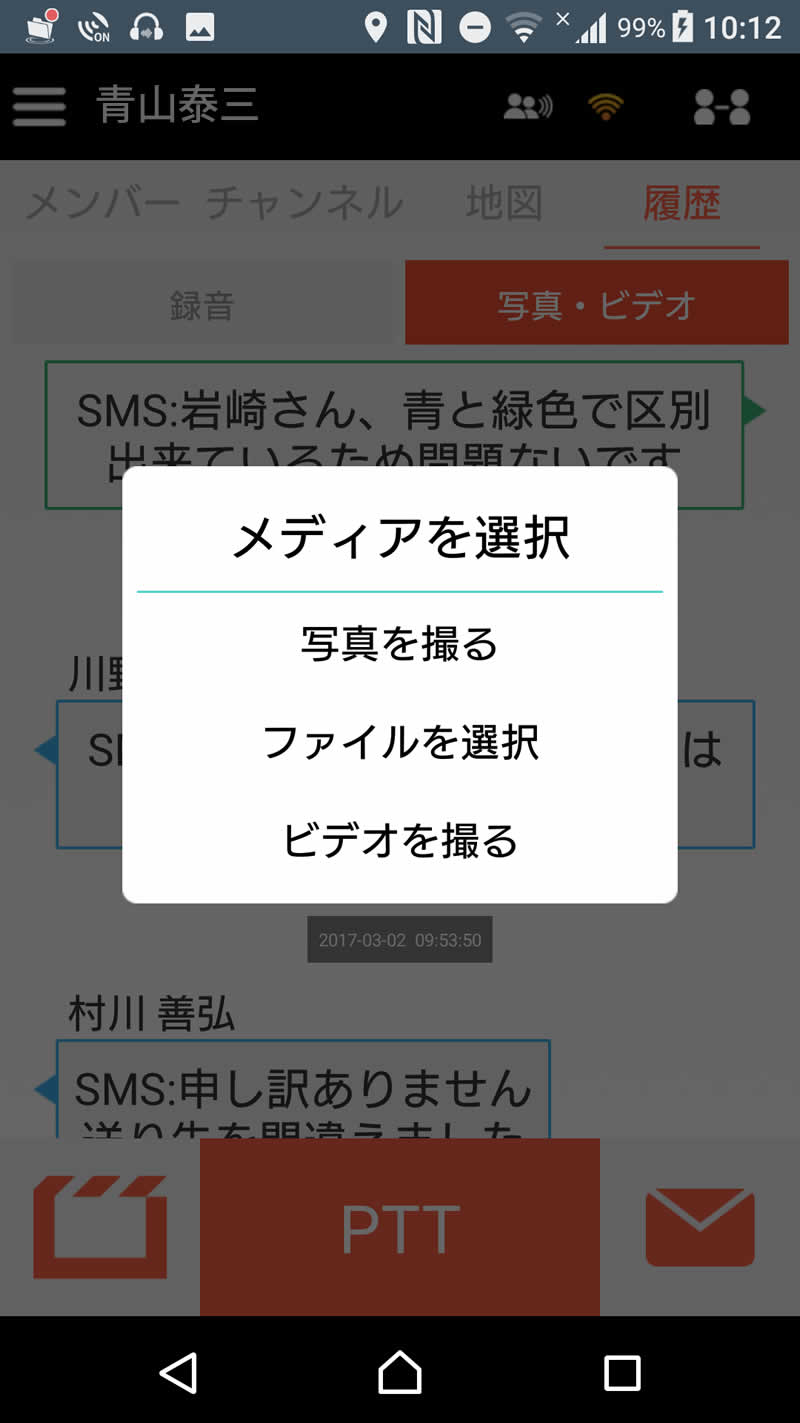Image resolution: width=800 pixels, height=1423 pixels.
Task: Go to the Android home screen
Action: point(400,1372)
